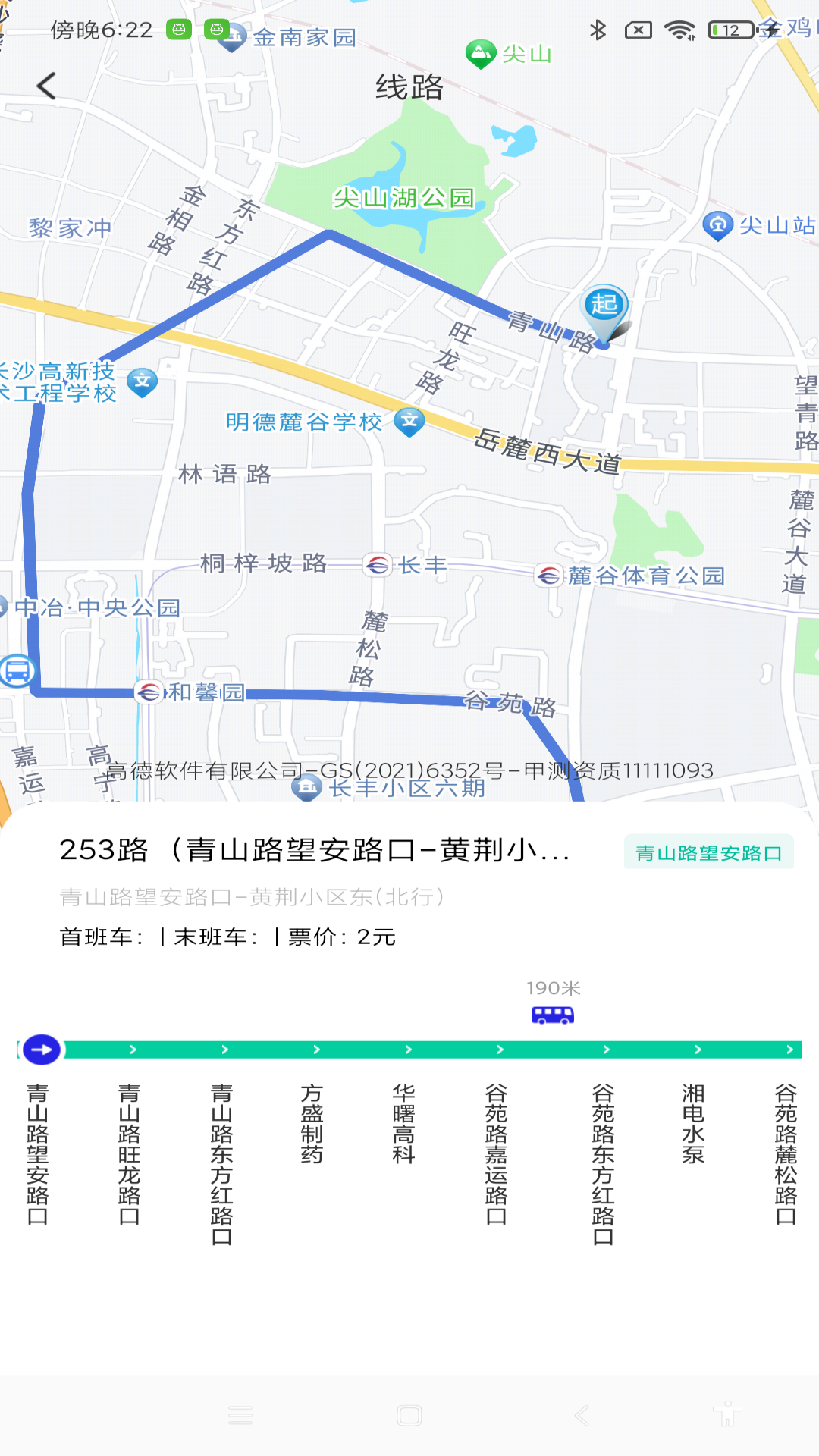Tap the Wi-Fi indicator in status bar
The width and height of the screenshot is (819, 1456).
(680, 30)
